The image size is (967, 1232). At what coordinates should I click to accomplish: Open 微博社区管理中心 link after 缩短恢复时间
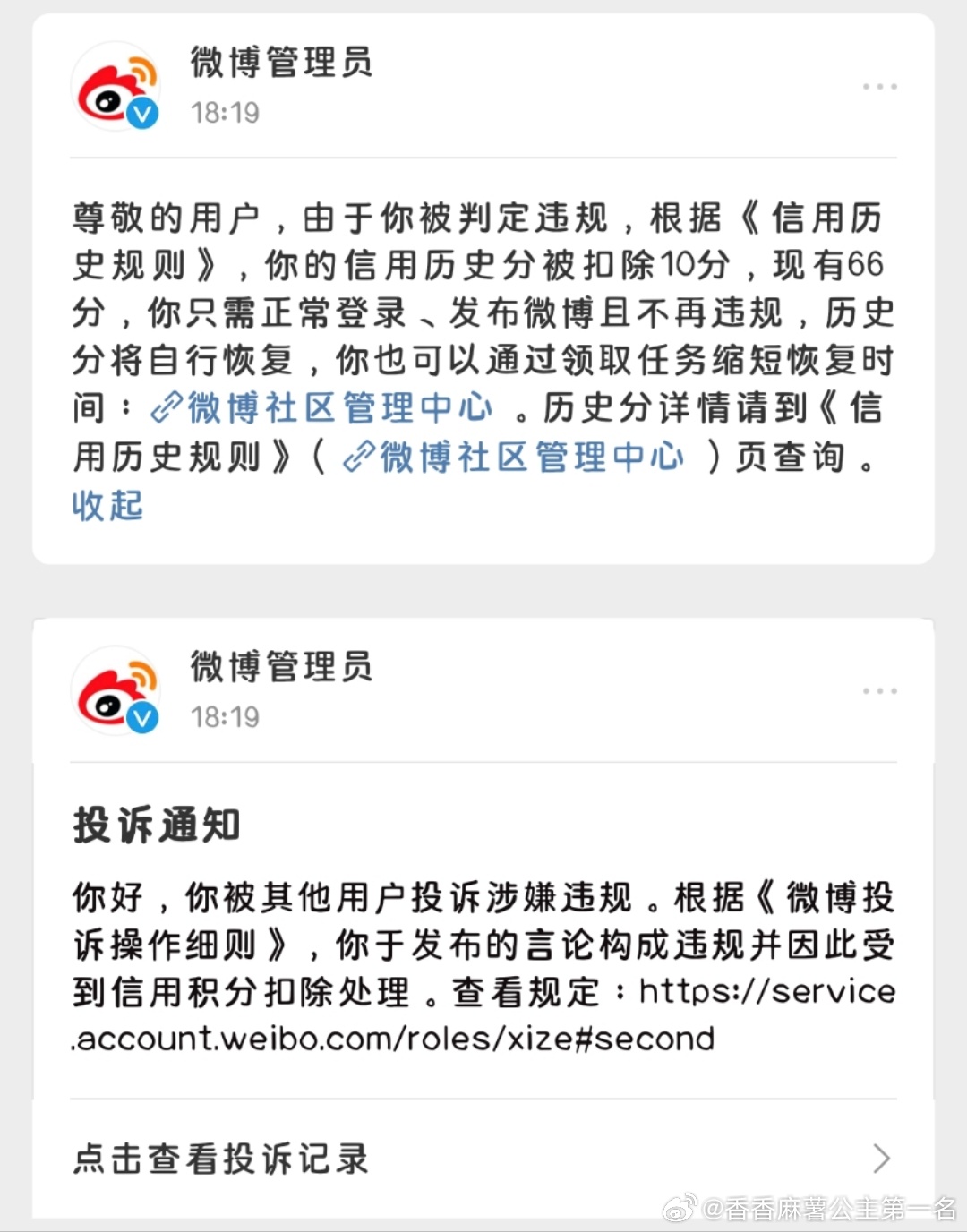click(x=322, y=408)
